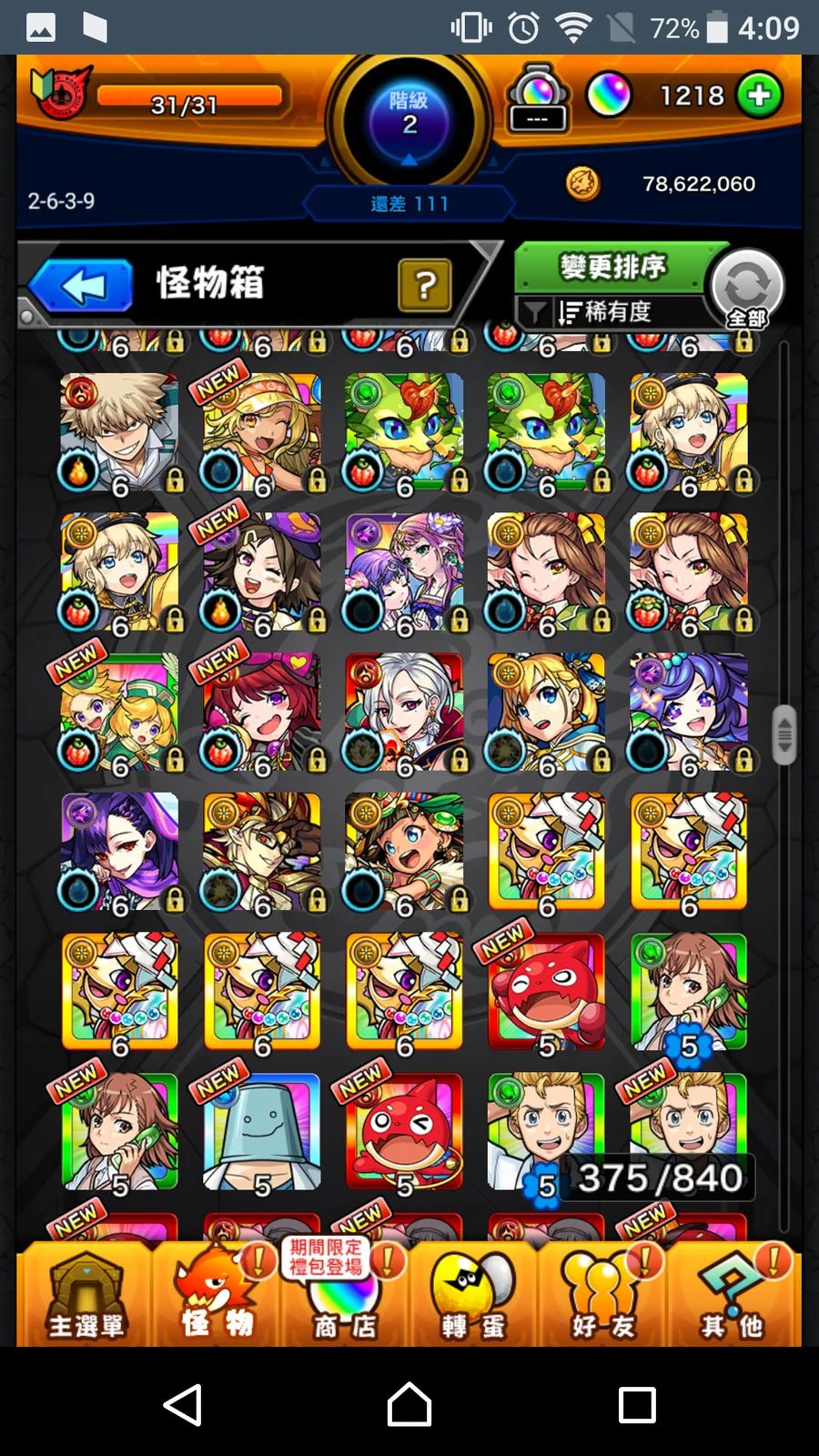
Task: Switch to the 怪物 tab
Action: [x=216, y=1296]
